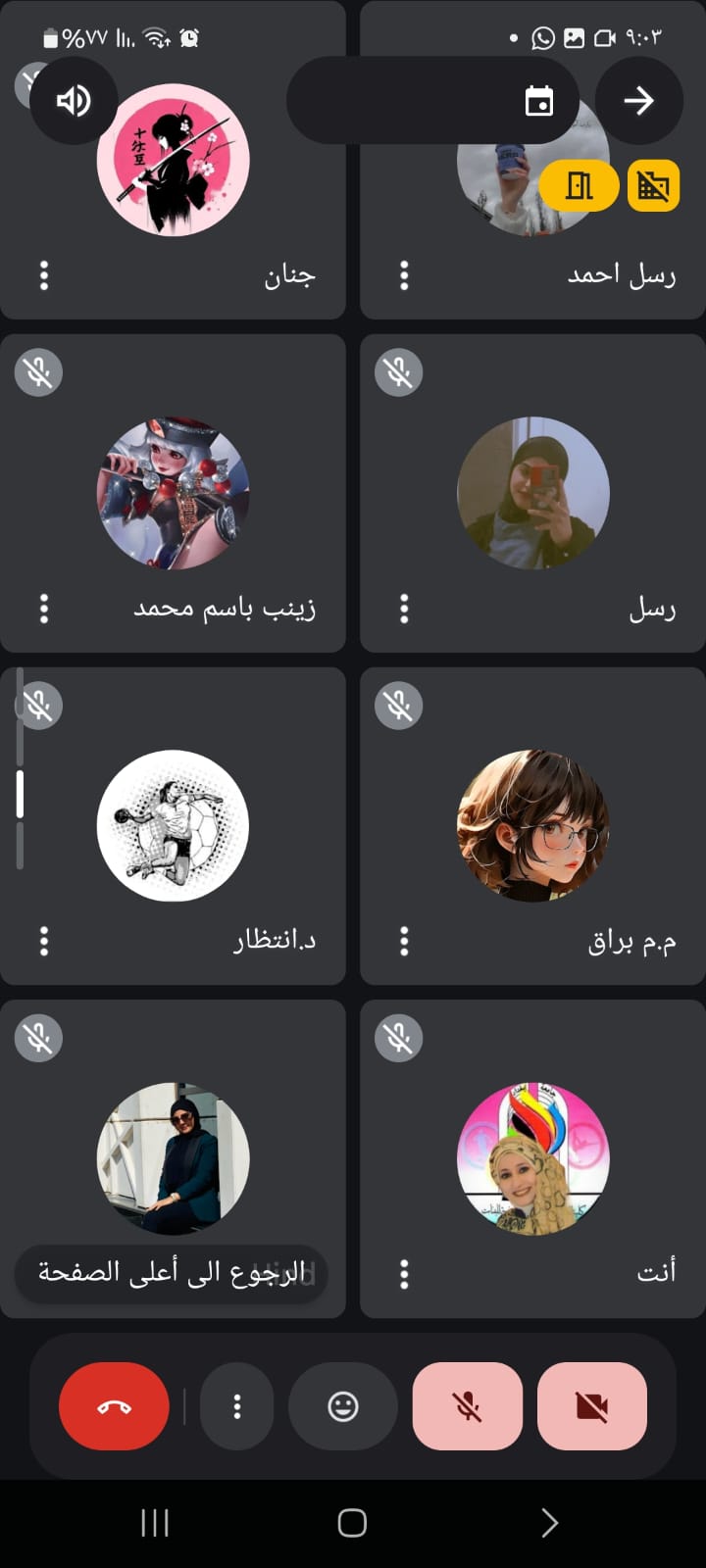Turn on the camera
Screen dimensions: 706x1568
coord(591,1406)
